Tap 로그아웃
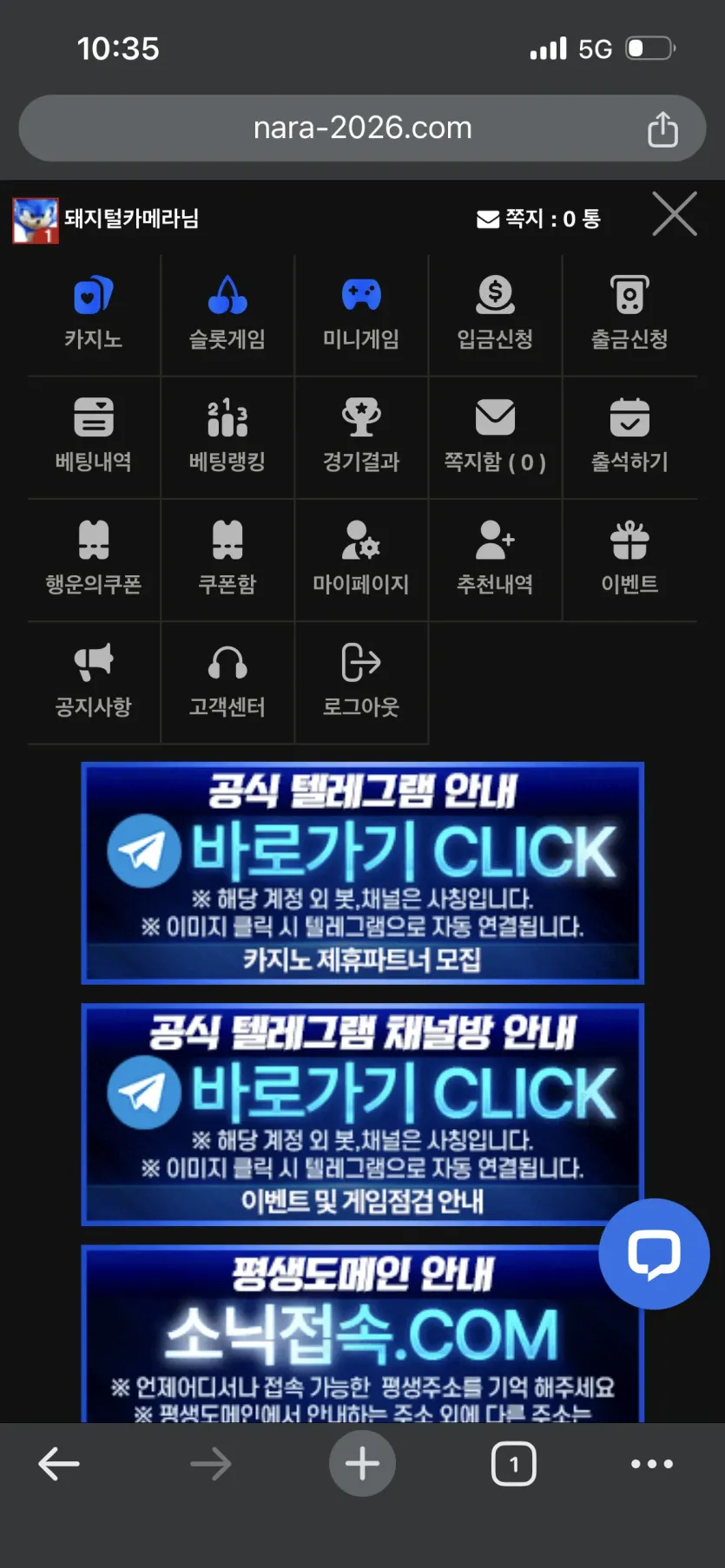 361,682
